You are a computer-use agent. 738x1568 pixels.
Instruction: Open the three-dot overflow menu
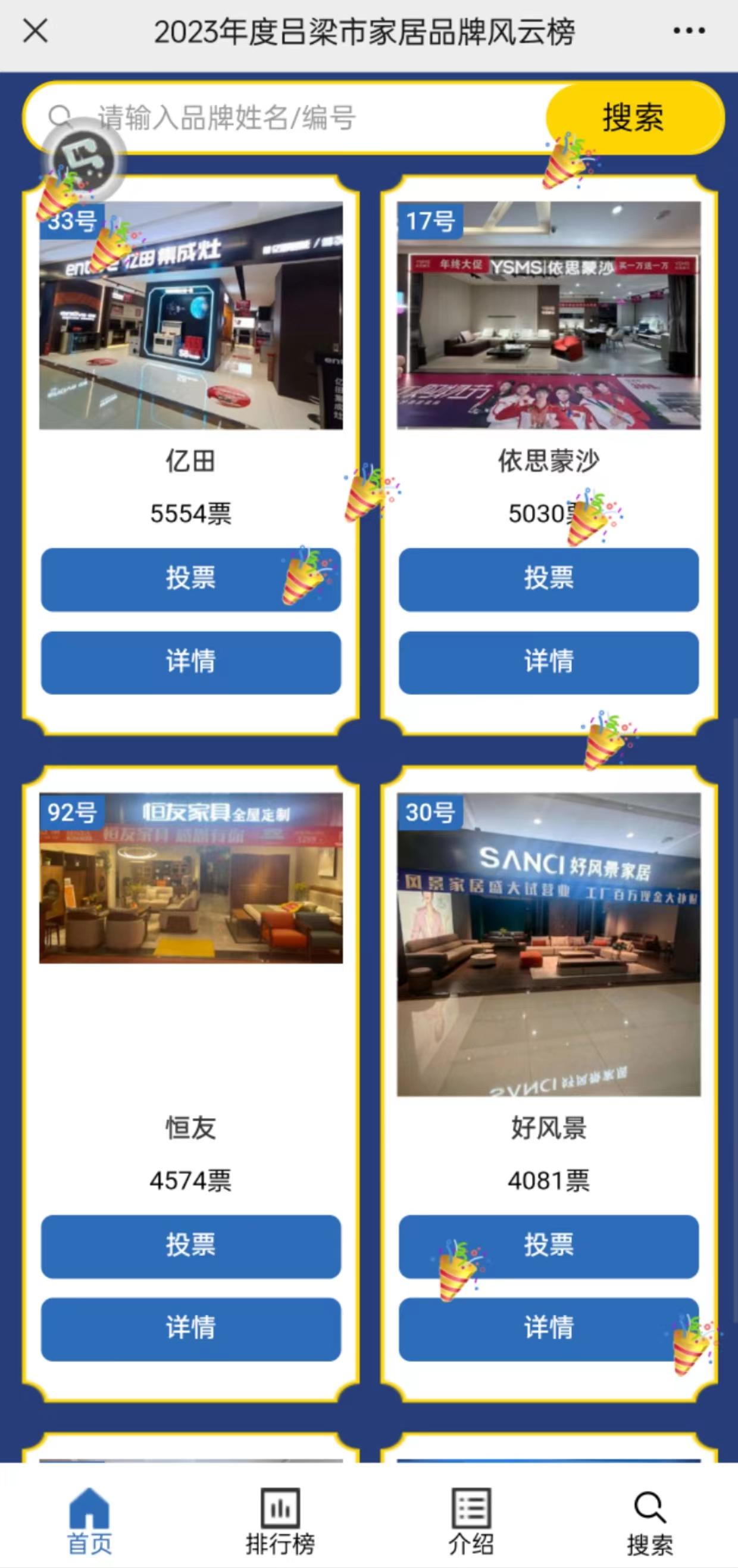(x=689, y=30)
